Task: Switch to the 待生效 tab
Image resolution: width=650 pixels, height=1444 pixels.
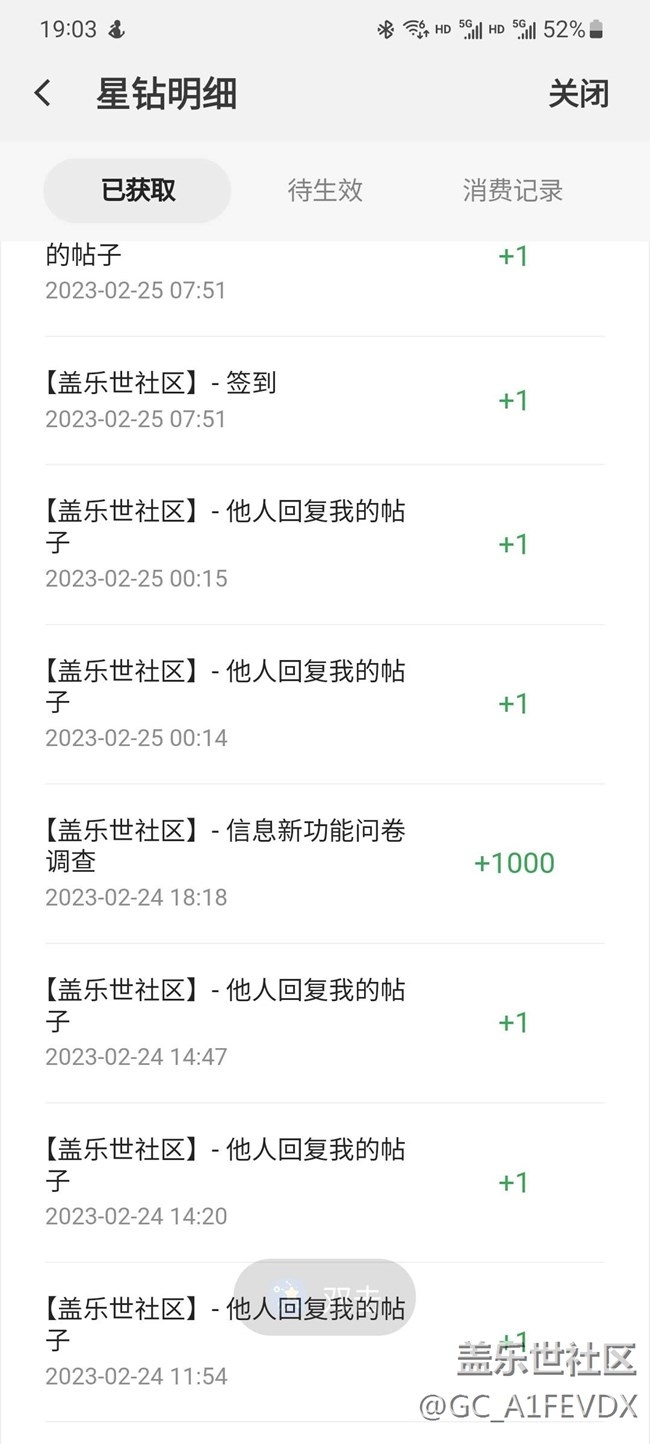Action: (x=325, y=190)
